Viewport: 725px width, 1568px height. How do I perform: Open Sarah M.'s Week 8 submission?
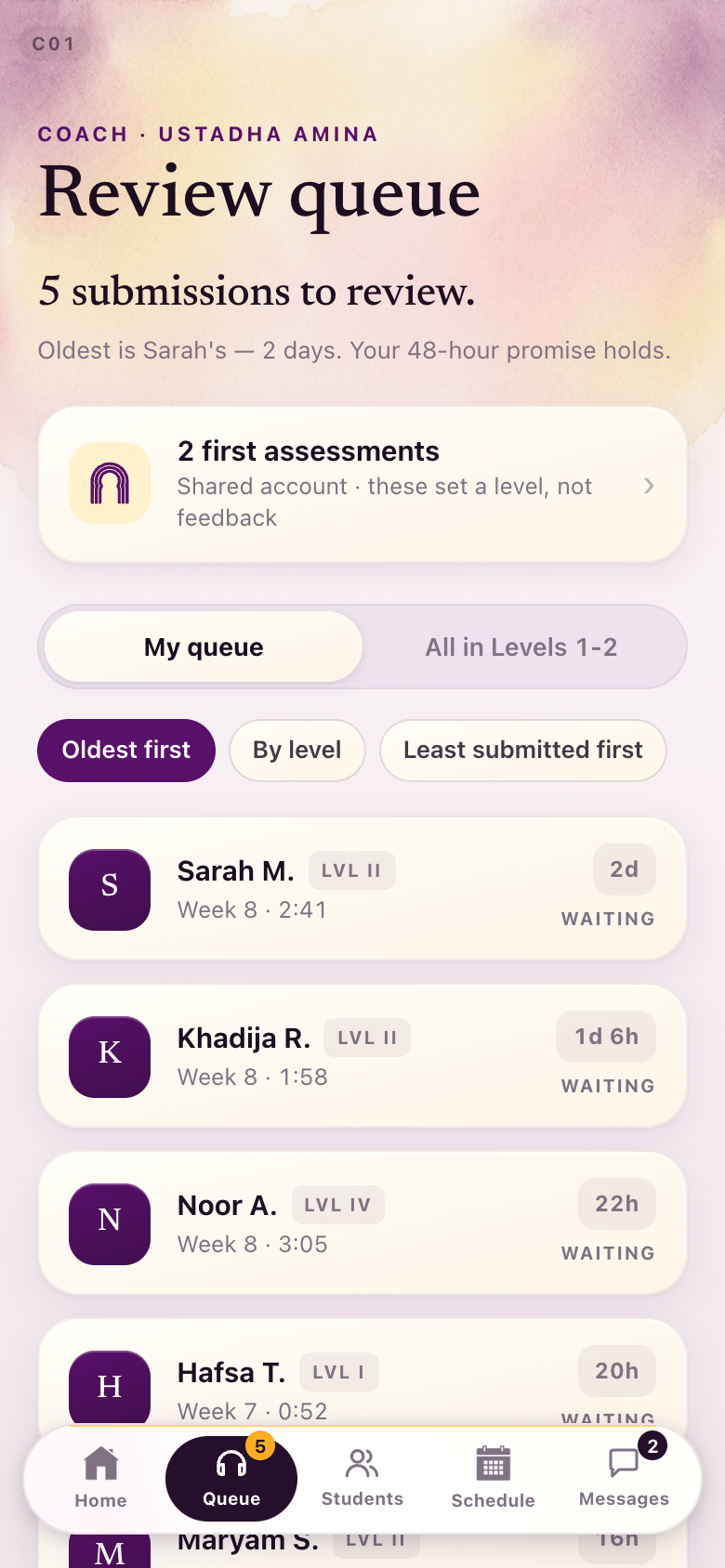pyautogui.click(x=362, y=889)
